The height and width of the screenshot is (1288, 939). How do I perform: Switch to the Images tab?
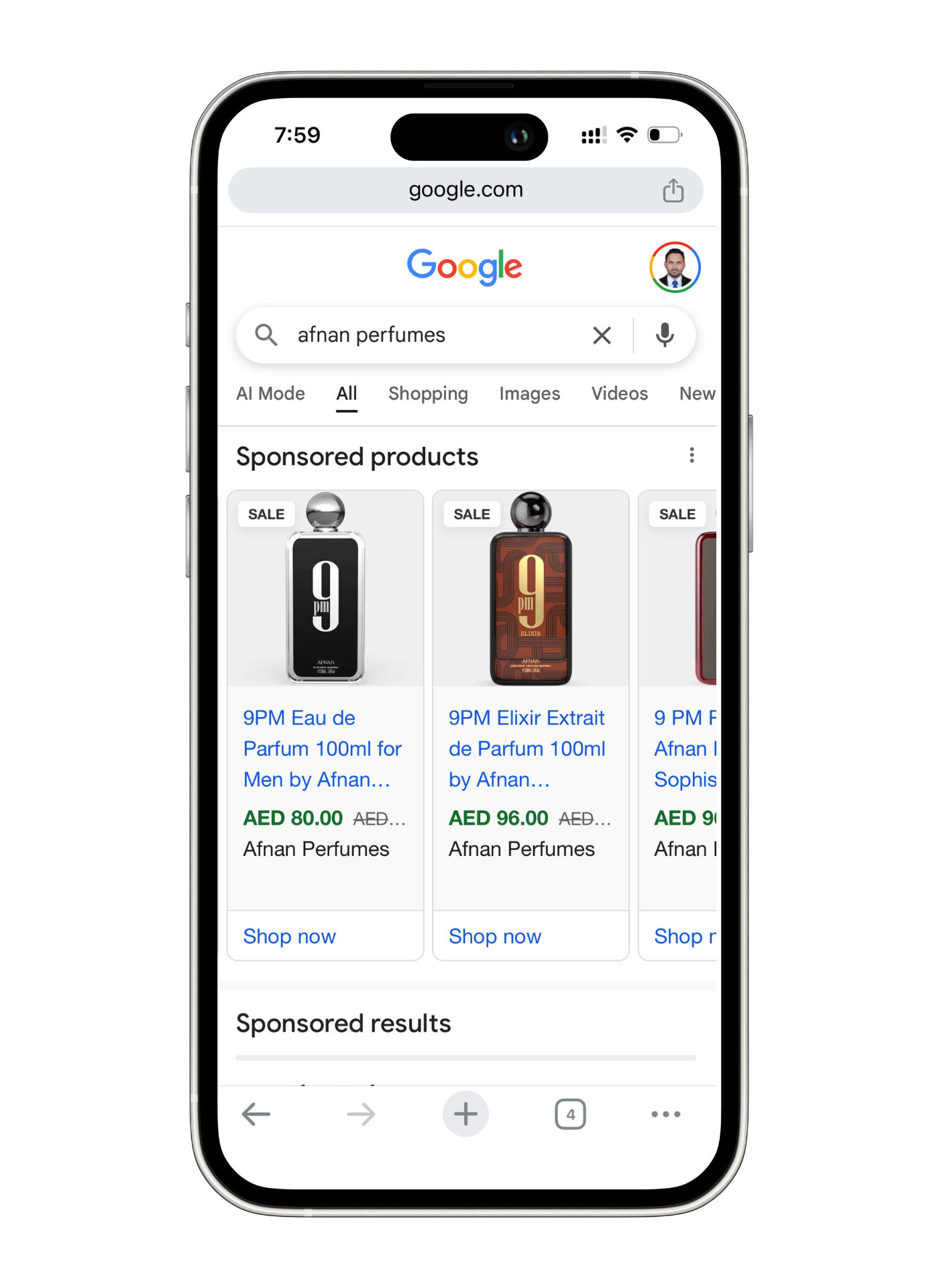529,394
